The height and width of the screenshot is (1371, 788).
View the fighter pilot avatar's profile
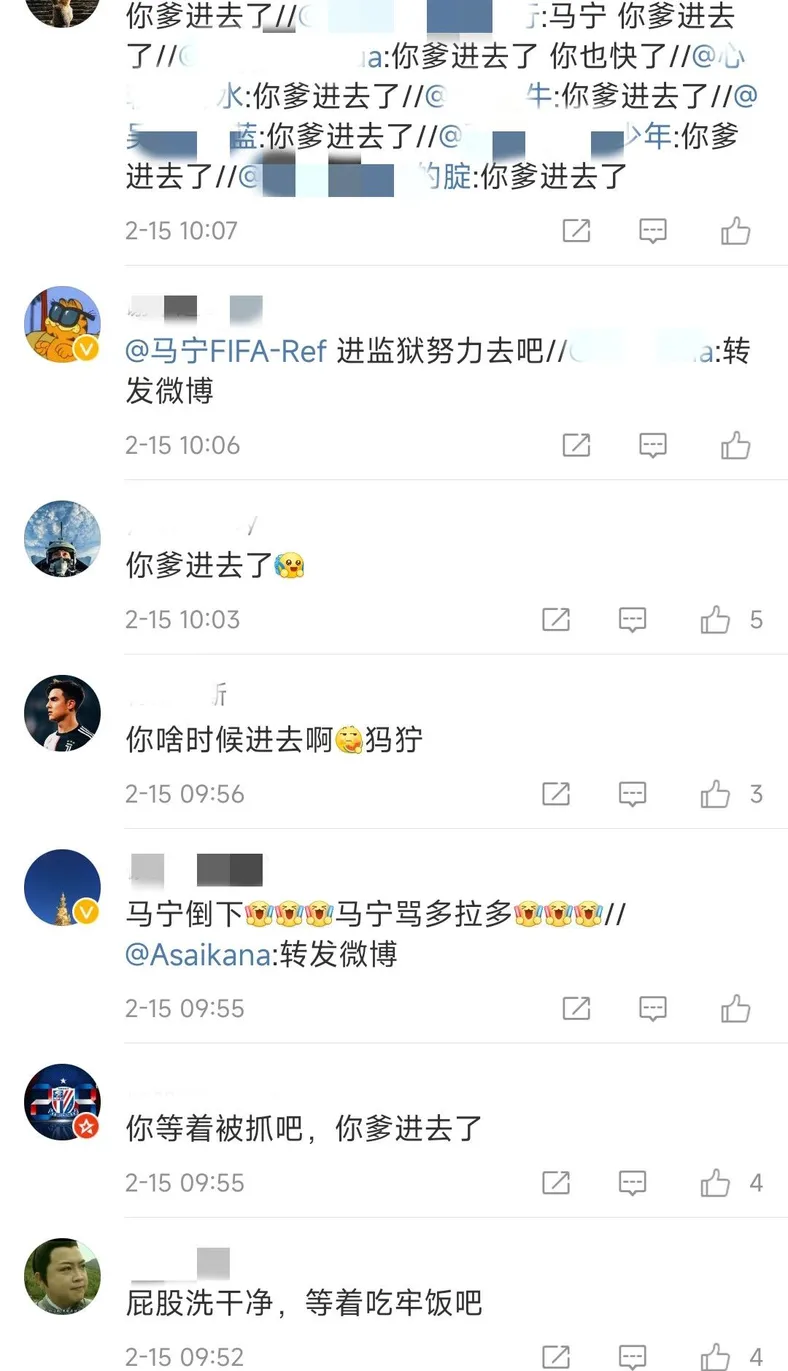(x=62, y=539)
